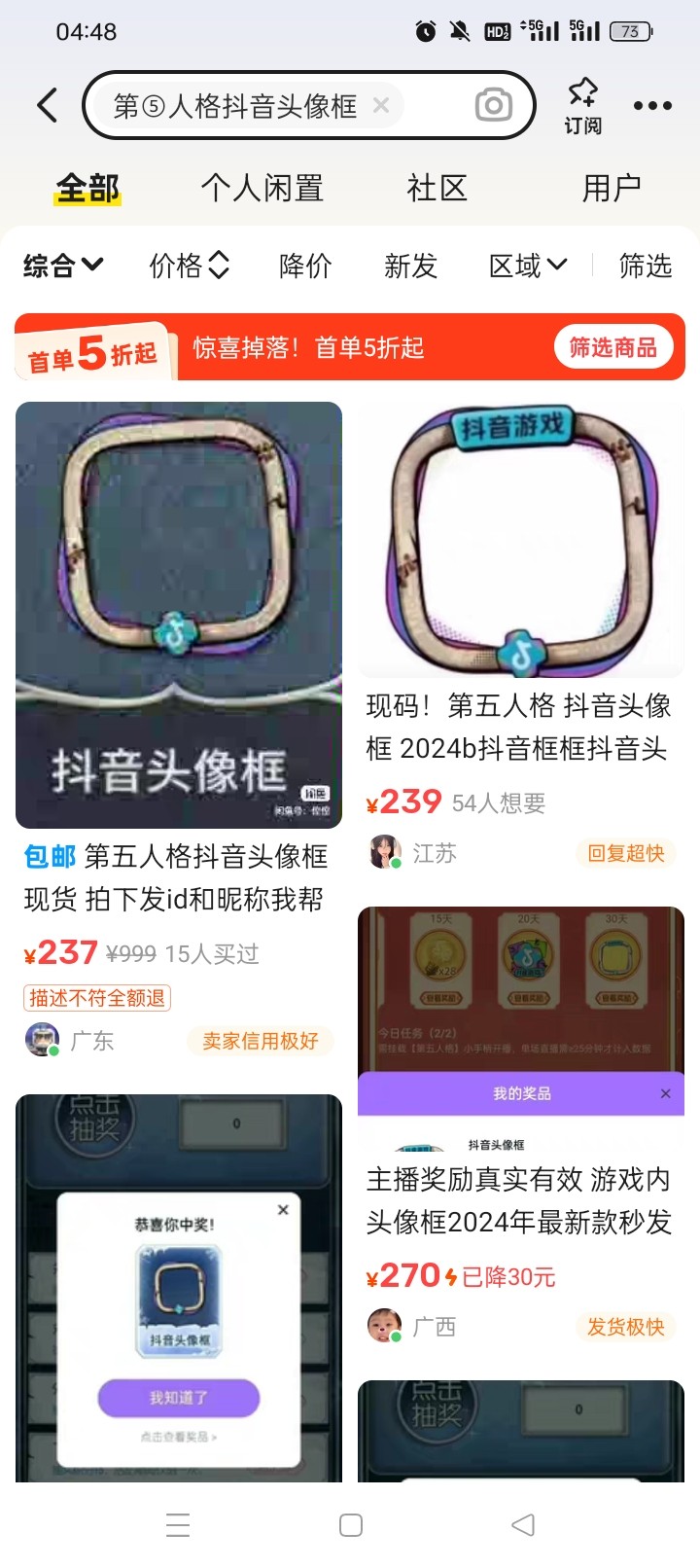Image resolution: width=700 pixels, height=1568 pixels.
Task: Edit the 第五人格抖音头像框 search field
Action: point(235,105)
